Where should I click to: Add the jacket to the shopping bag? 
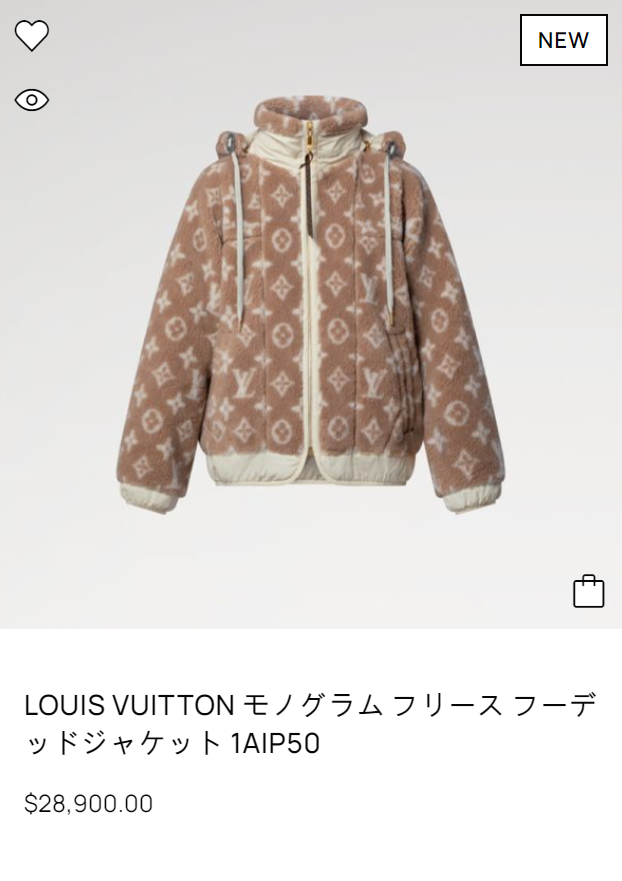point(588,591)
